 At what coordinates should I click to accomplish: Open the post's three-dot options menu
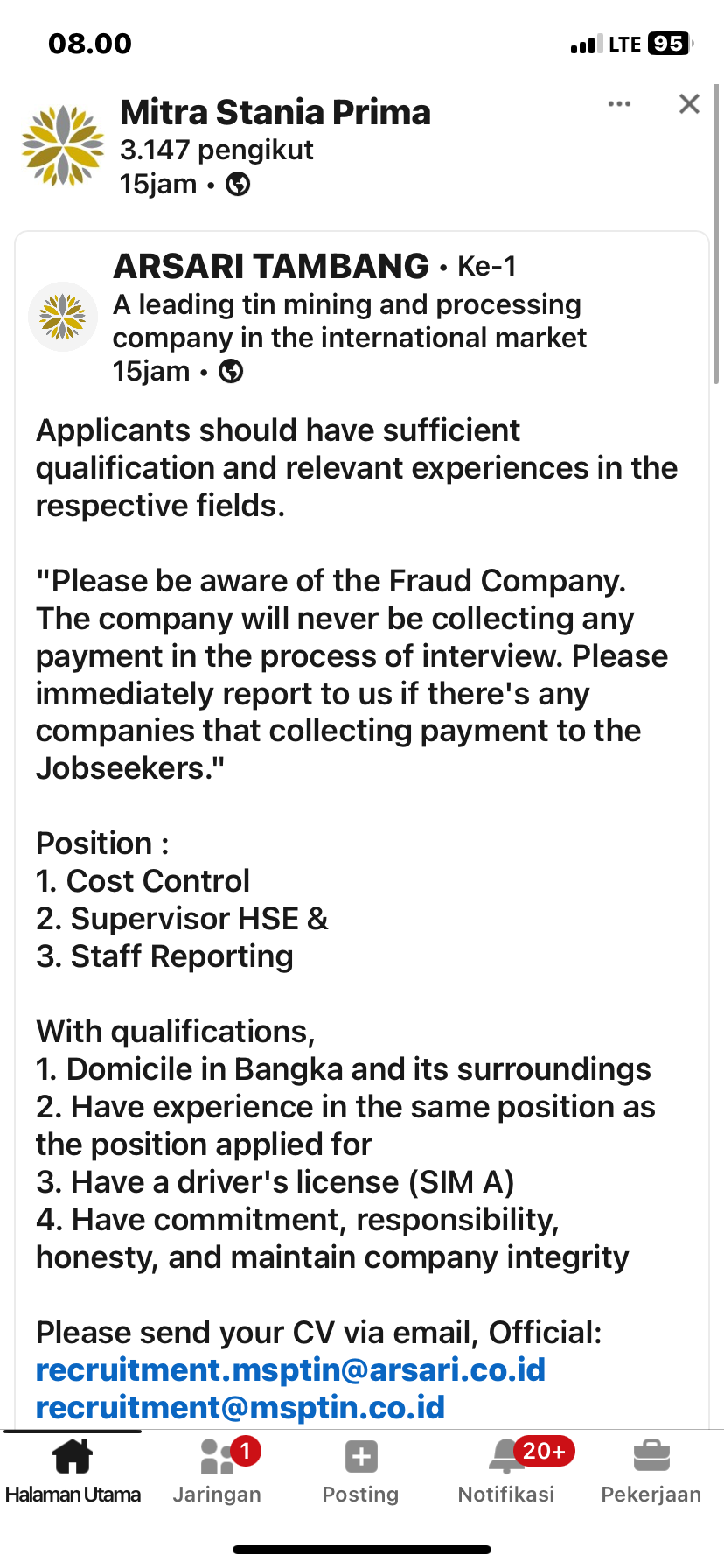[619, 104]
